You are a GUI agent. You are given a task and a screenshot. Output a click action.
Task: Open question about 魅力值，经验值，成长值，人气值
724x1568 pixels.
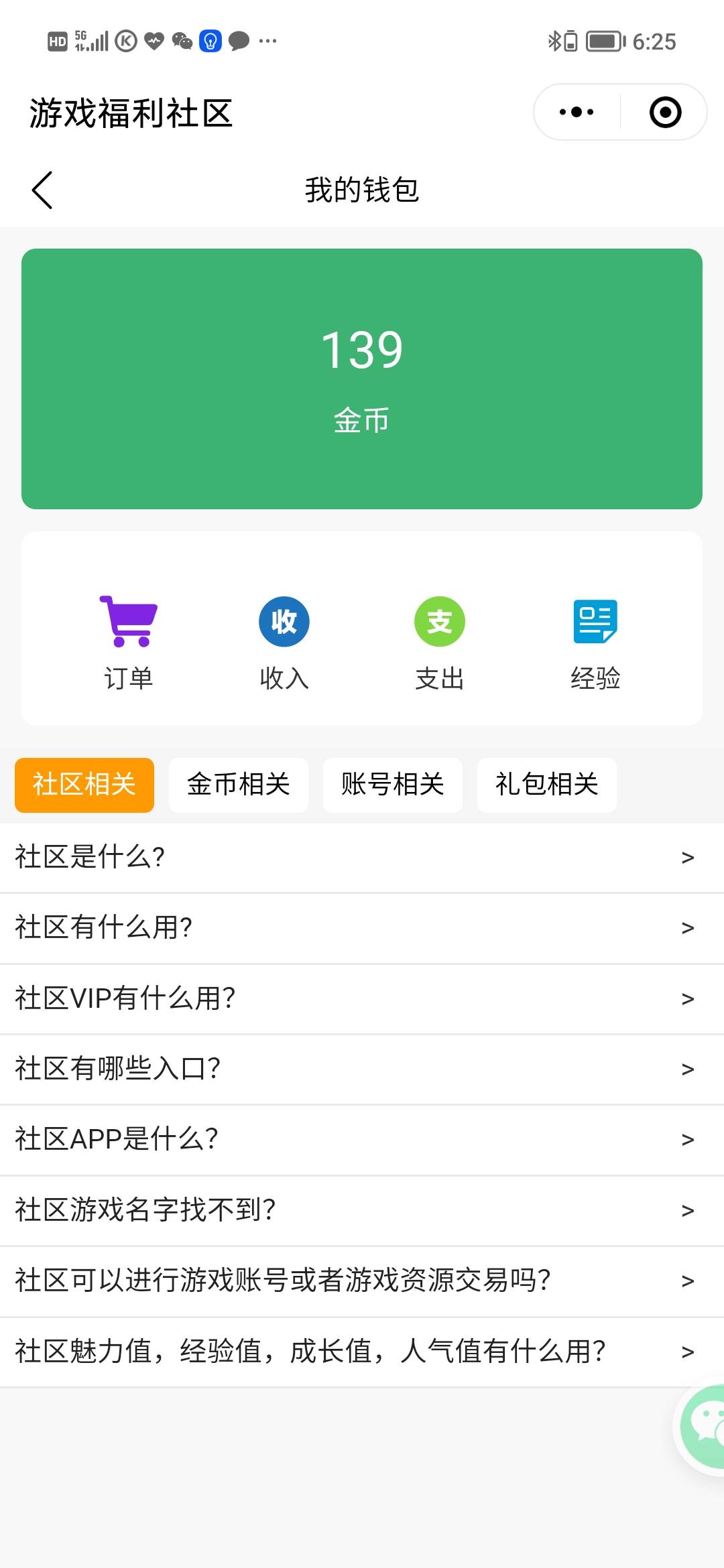[362, 1352]
